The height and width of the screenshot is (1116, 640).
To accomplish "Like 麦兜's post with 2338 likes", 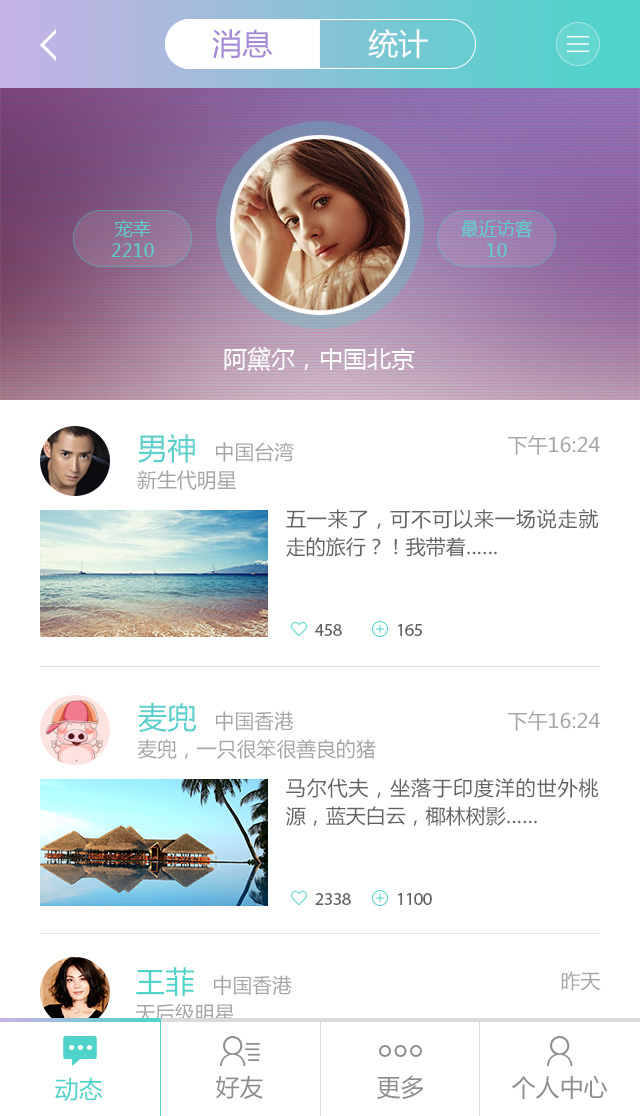I will 299,898.
